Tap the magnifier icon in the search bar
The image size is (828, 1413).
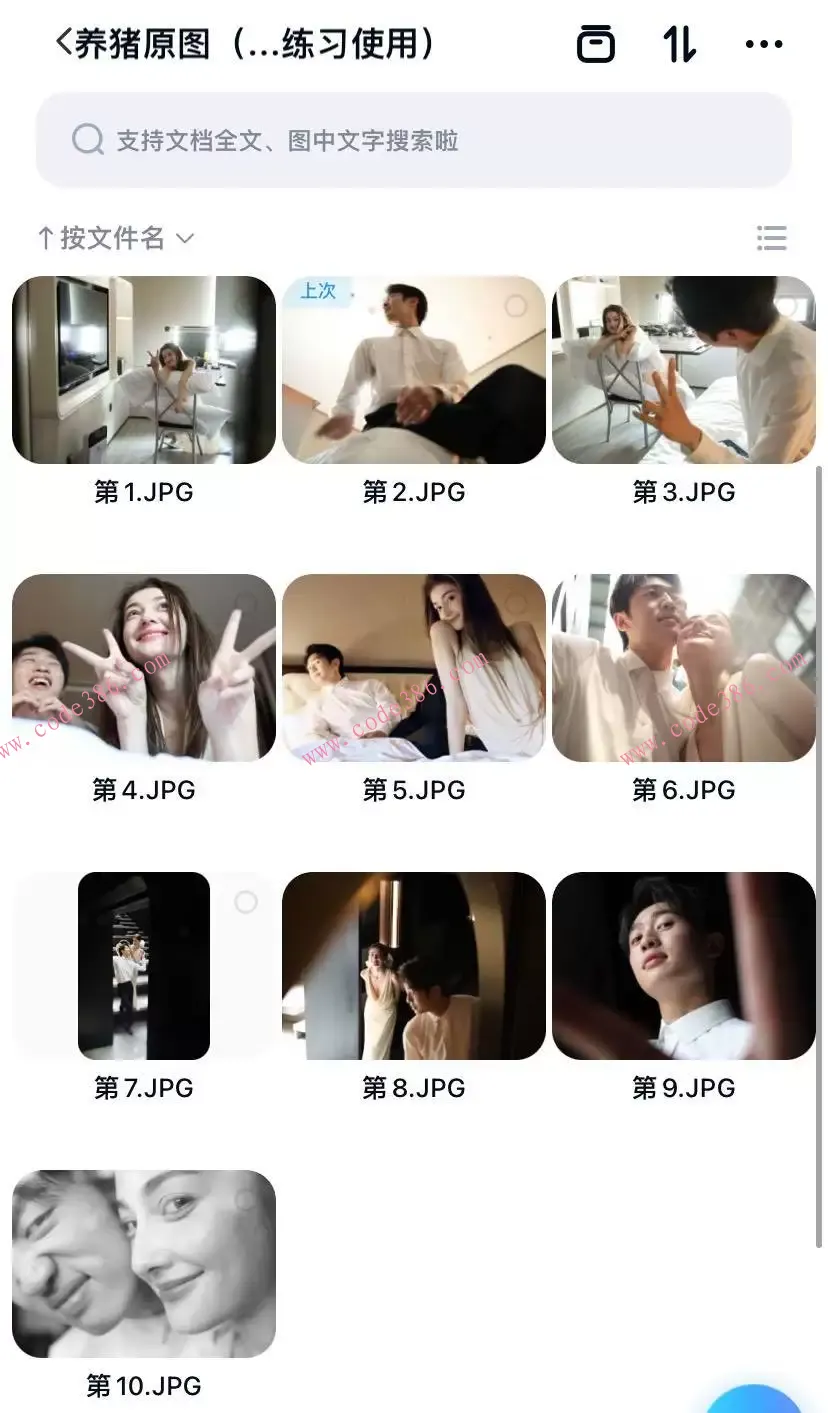88,139
